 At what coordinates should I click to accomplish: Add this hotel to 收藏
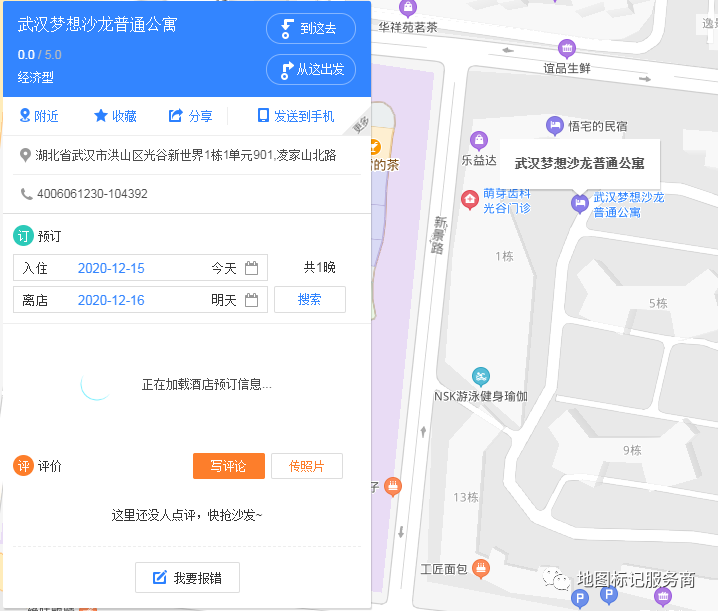coord(115,116)
